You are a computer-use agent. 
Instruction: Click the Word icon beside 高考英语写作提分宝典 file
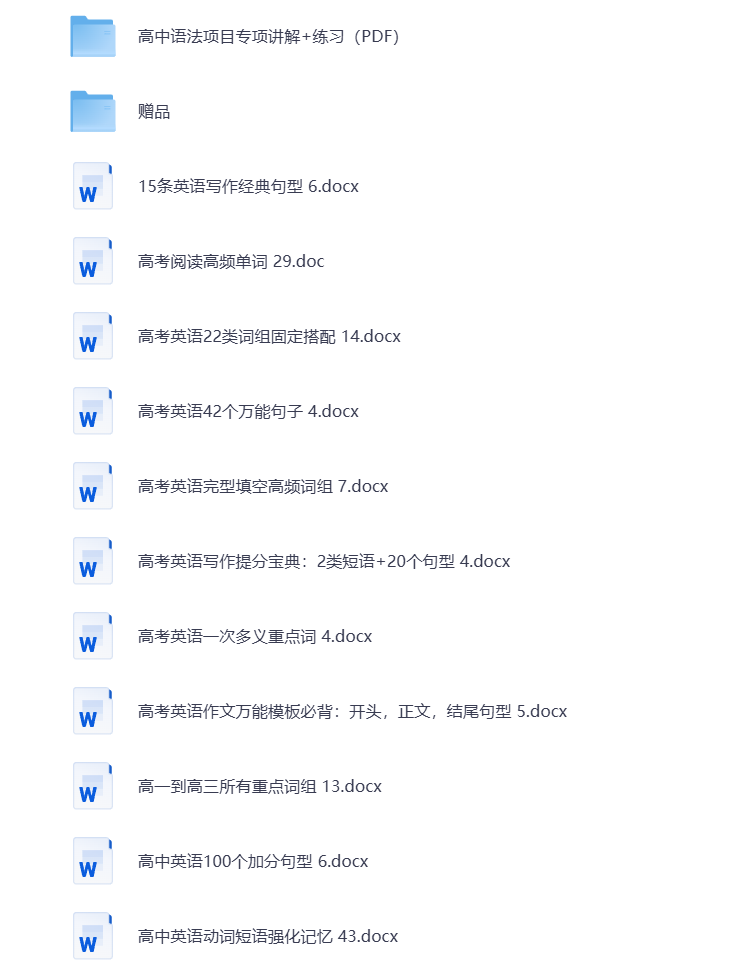(92, 561)
